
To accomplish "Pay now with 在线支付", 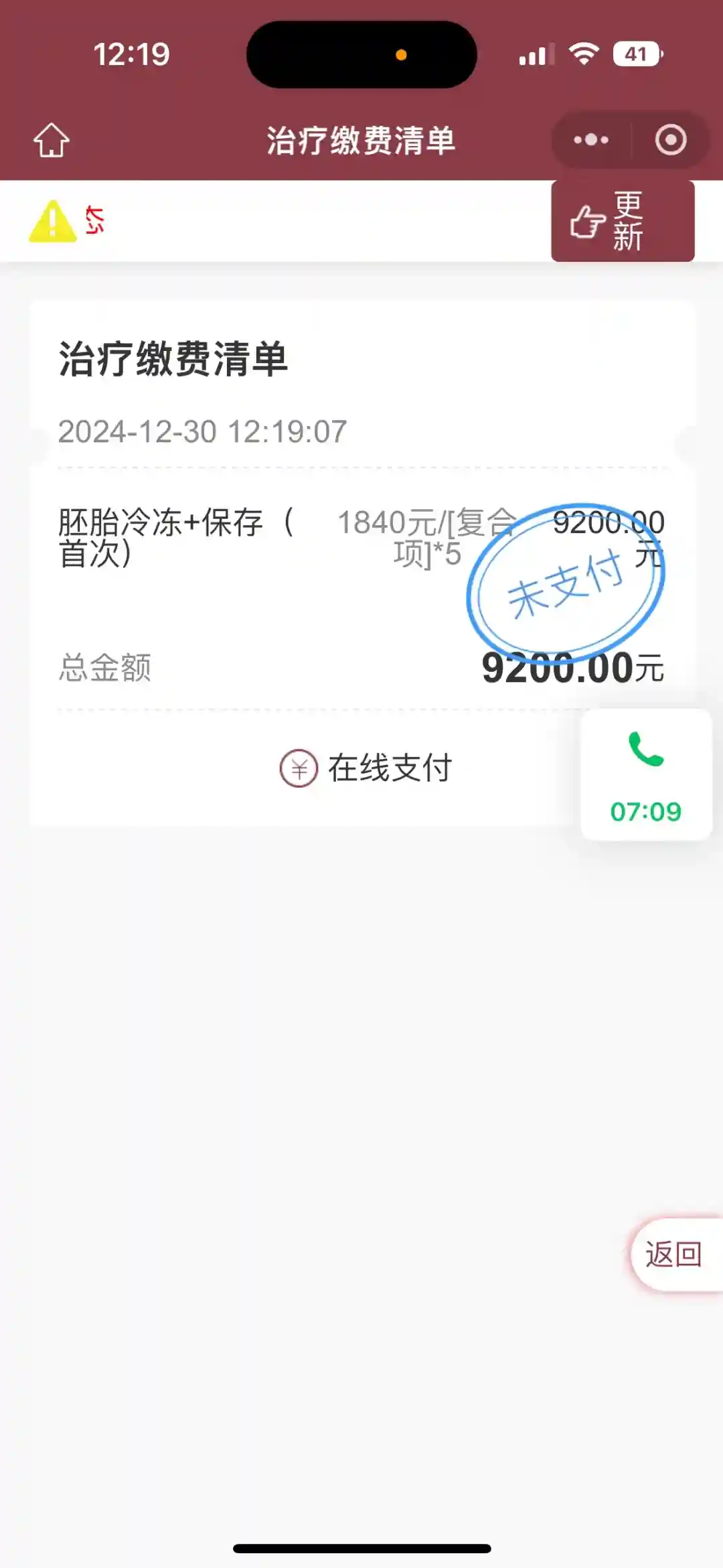I will pos(366,768).
